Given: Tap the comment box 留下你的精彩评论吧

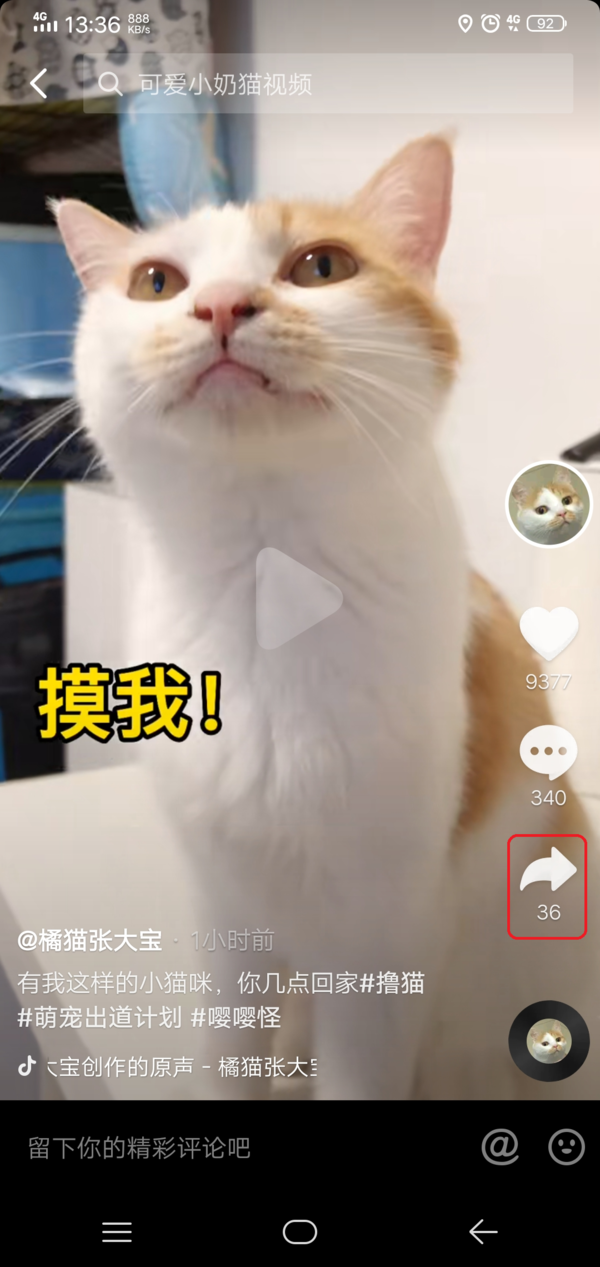Looking at the screenshot, I should (140, 1148).
